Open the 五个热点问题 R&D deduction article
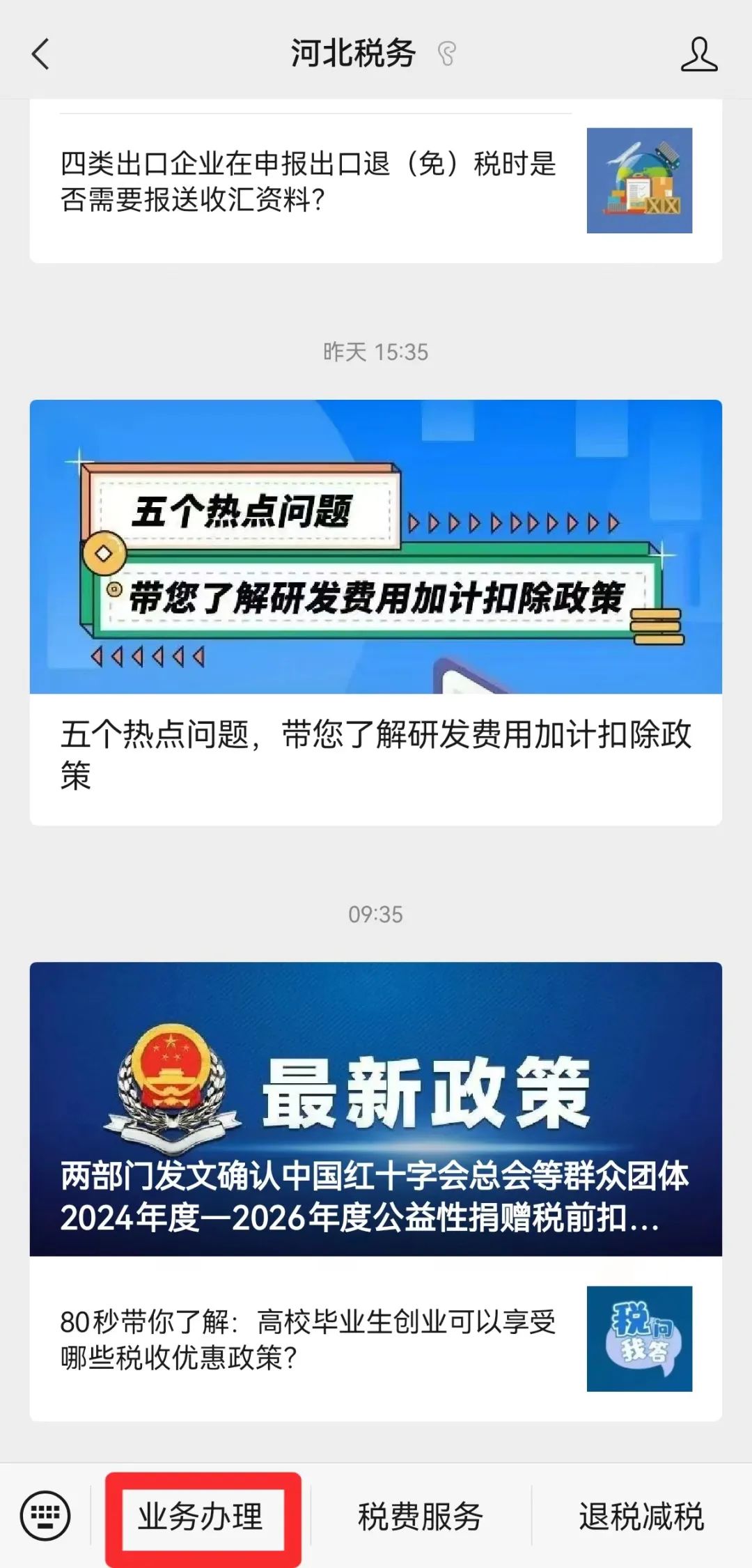Viewport: 752px width, 1568px height. coord(376,612)
